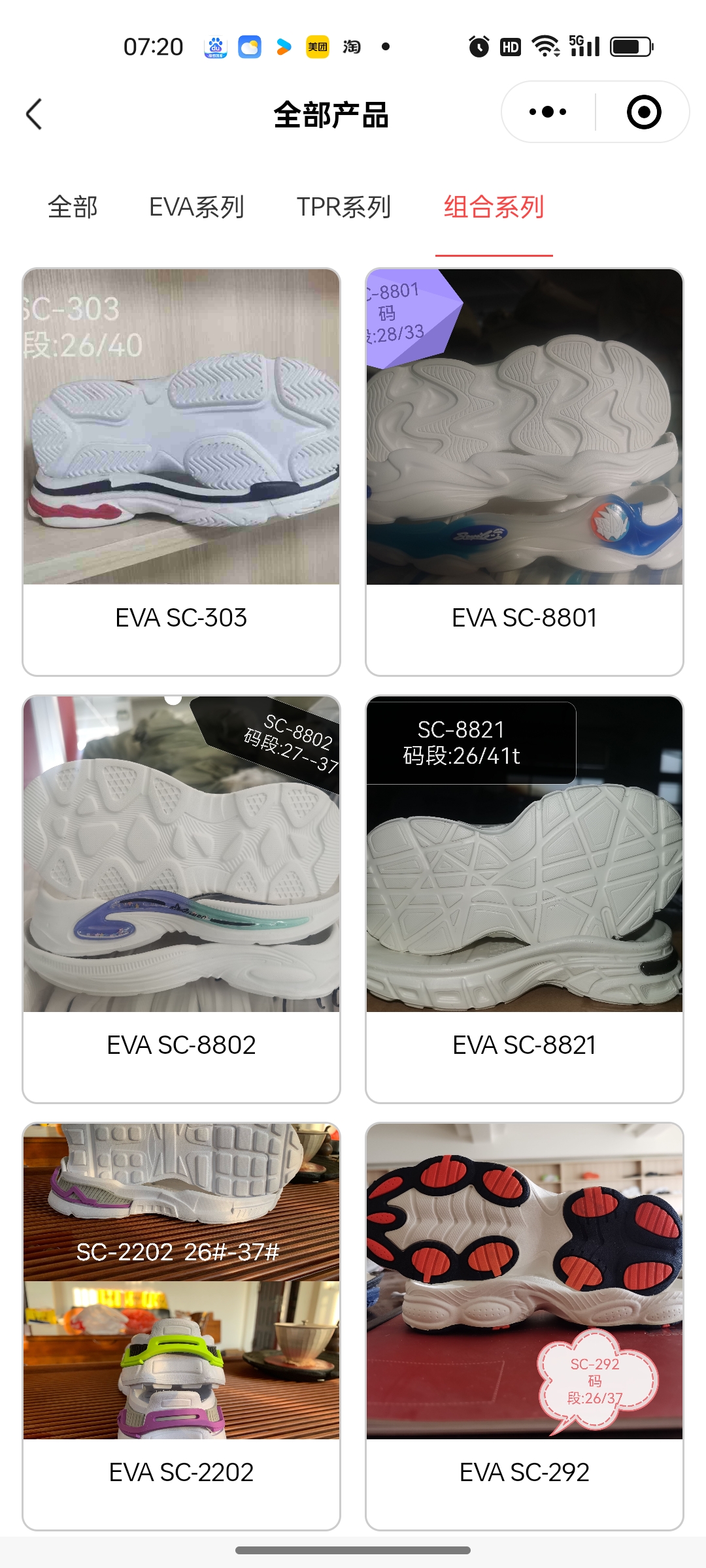Switch to the 全部 tab
The width and height of the screenshot is (706, 1568).
tap(73, 207)
